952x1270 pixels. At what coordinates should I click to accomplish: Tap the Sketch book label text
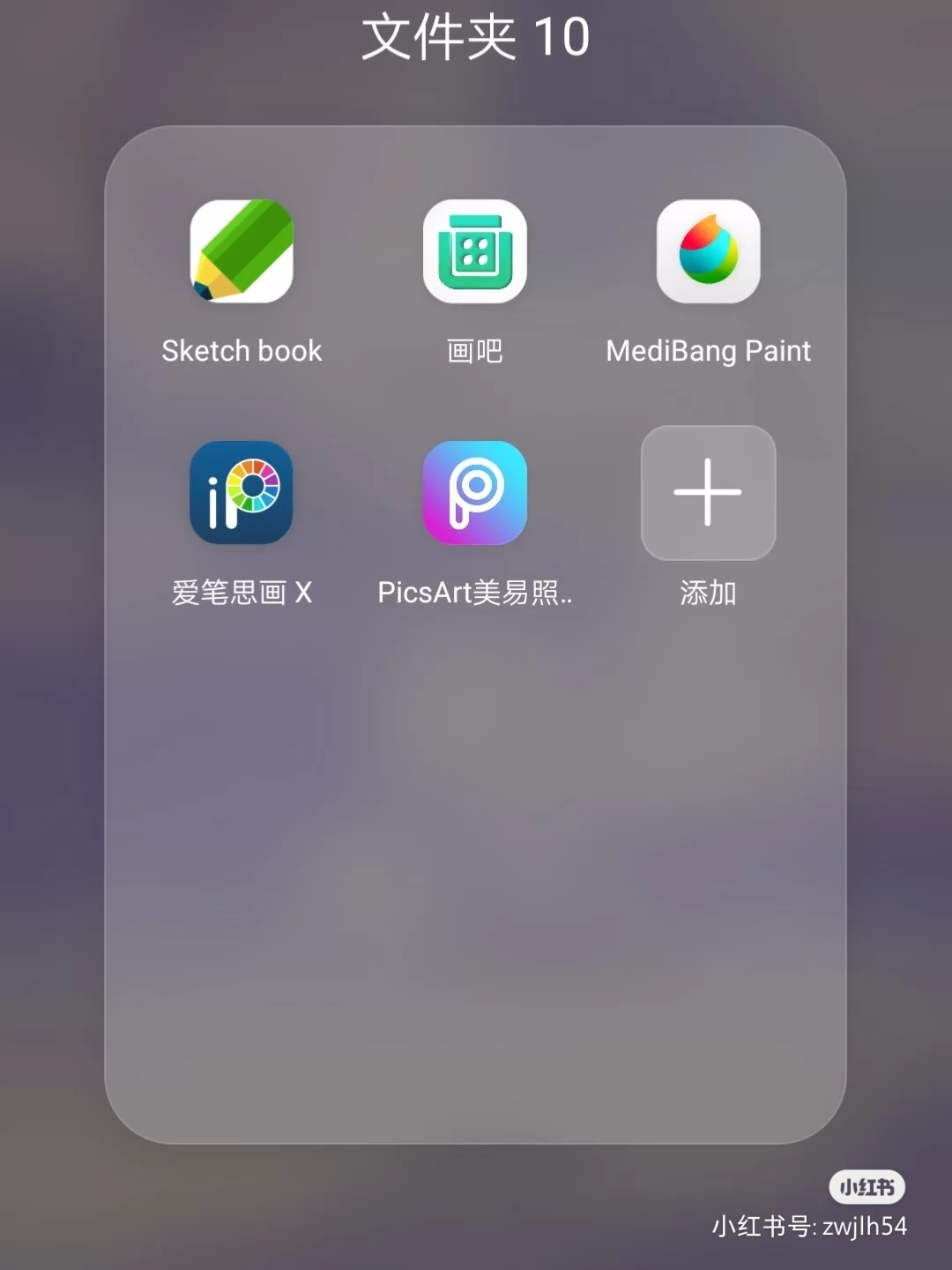241,351
